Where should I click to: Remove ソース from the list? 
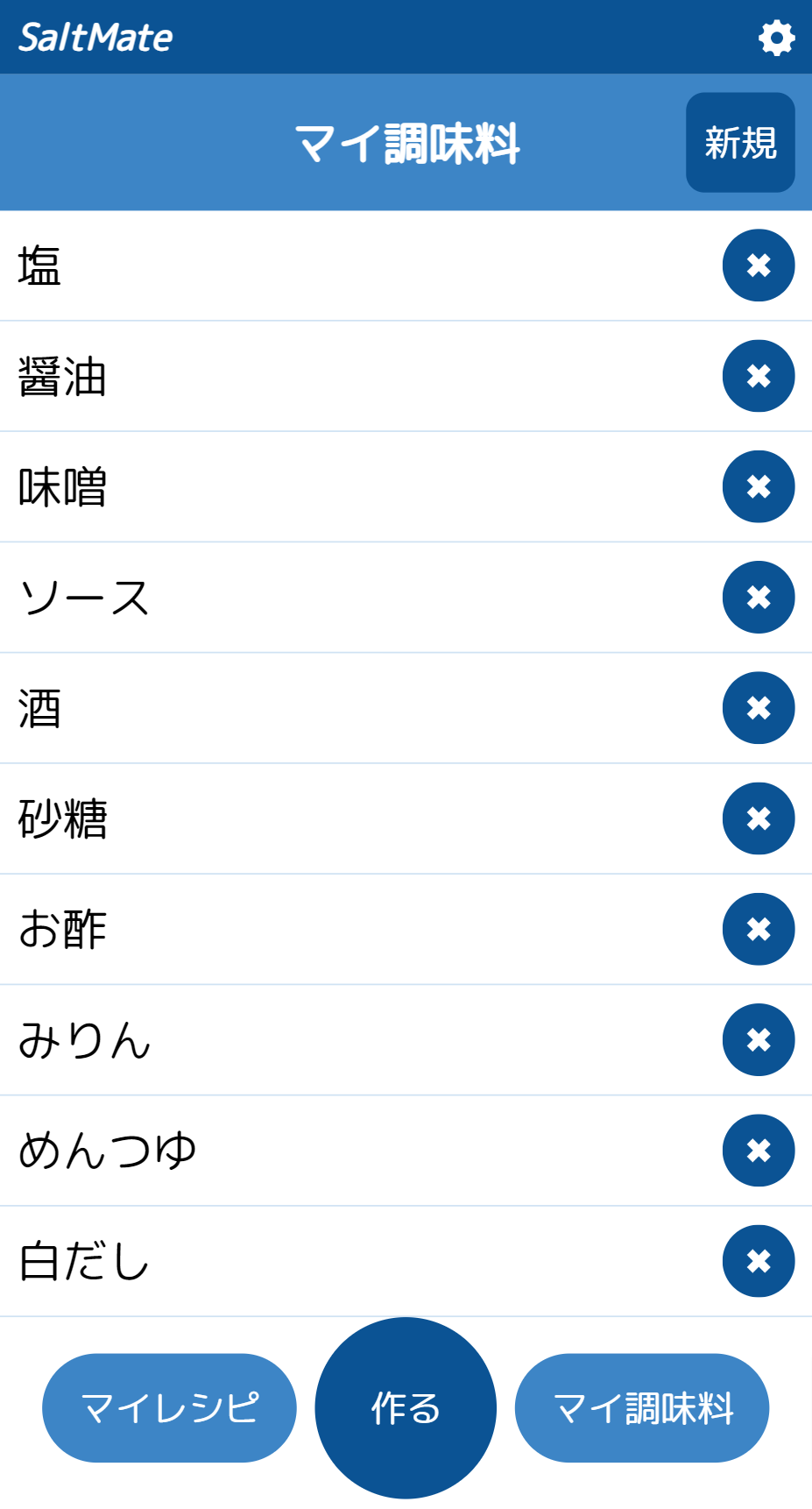pyautogui.click(x=759, y=598)
